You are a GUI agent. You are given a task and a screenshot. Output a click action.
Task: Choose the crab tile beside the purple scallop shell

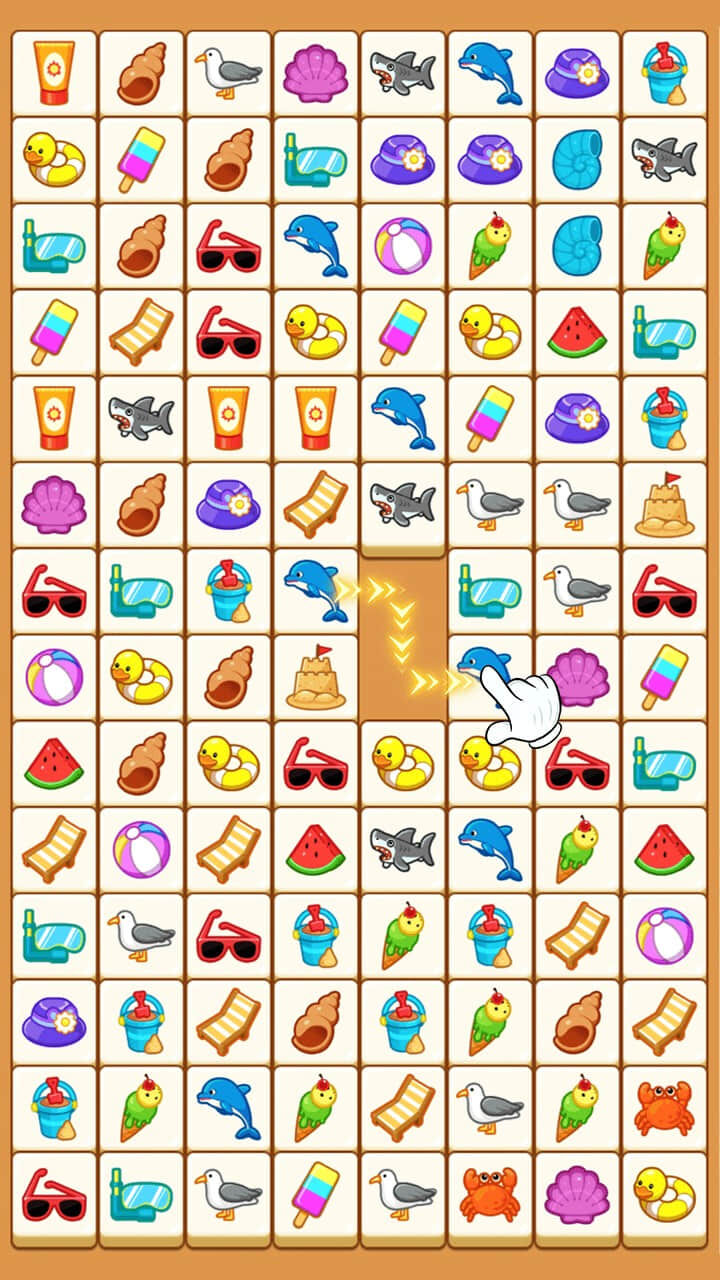click(x=489, y=1194)
